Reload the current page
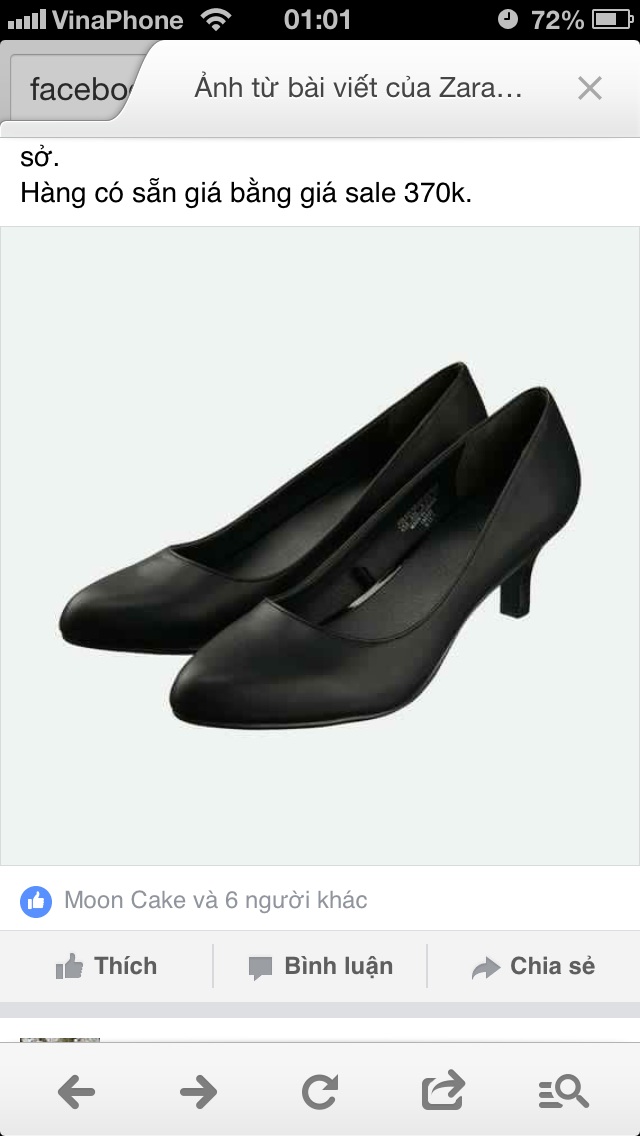640x1136 pixels. [x=320, y=1092]
